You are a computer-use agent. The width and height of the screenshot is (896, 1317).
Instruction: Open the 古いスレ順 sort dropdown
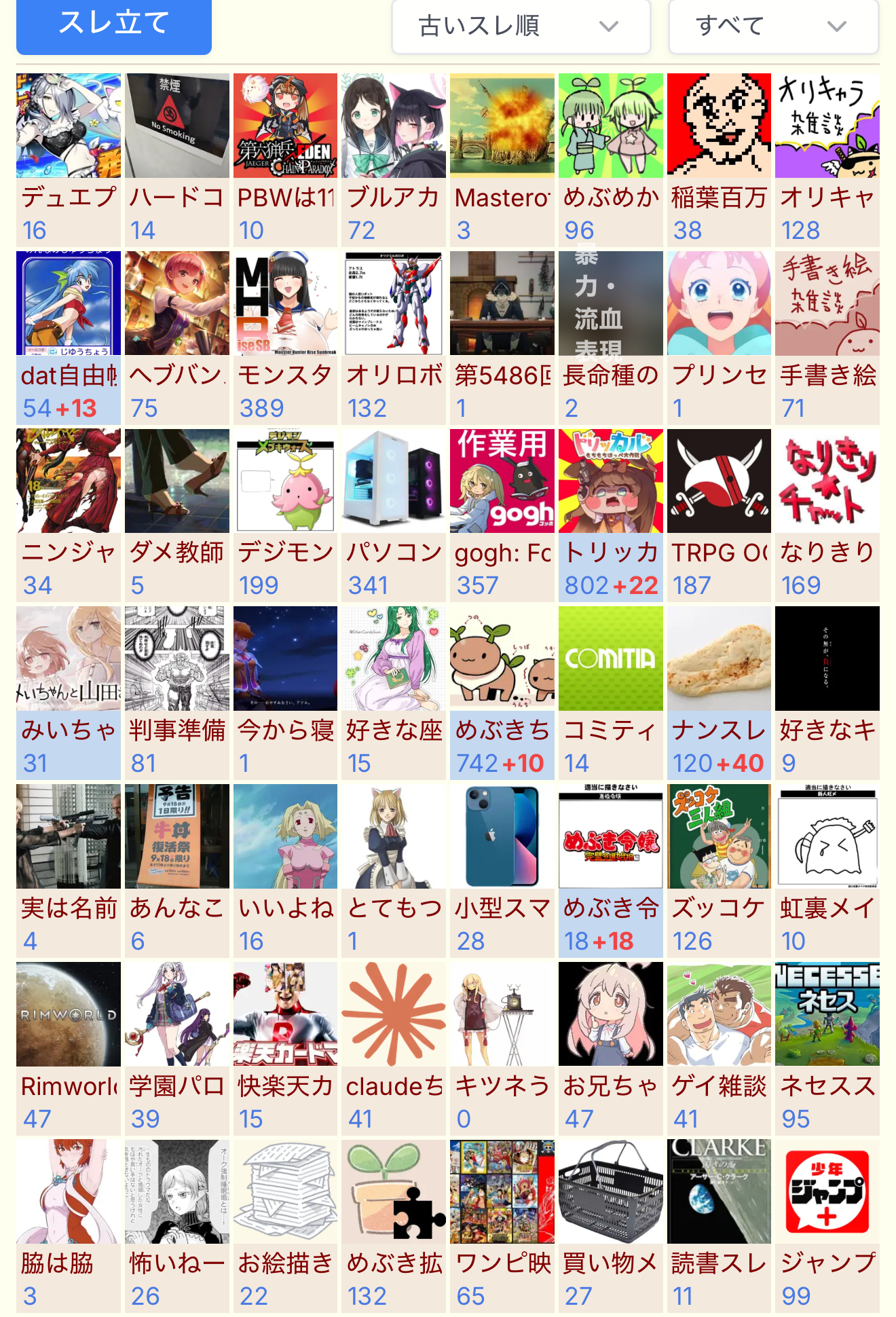521,26
